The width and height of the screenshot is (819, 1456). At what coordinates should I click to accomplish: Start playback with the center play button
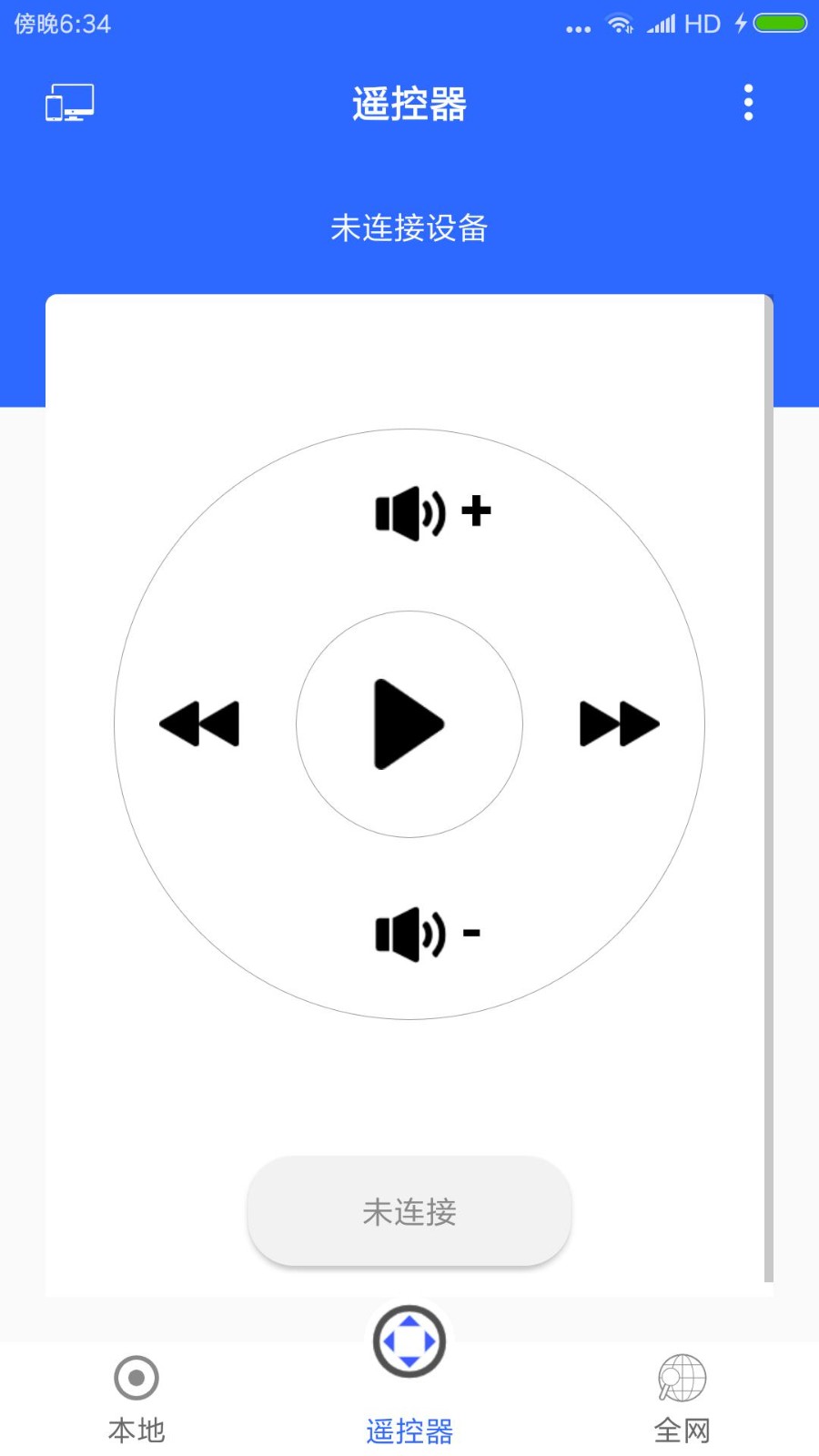click(409, 724)
